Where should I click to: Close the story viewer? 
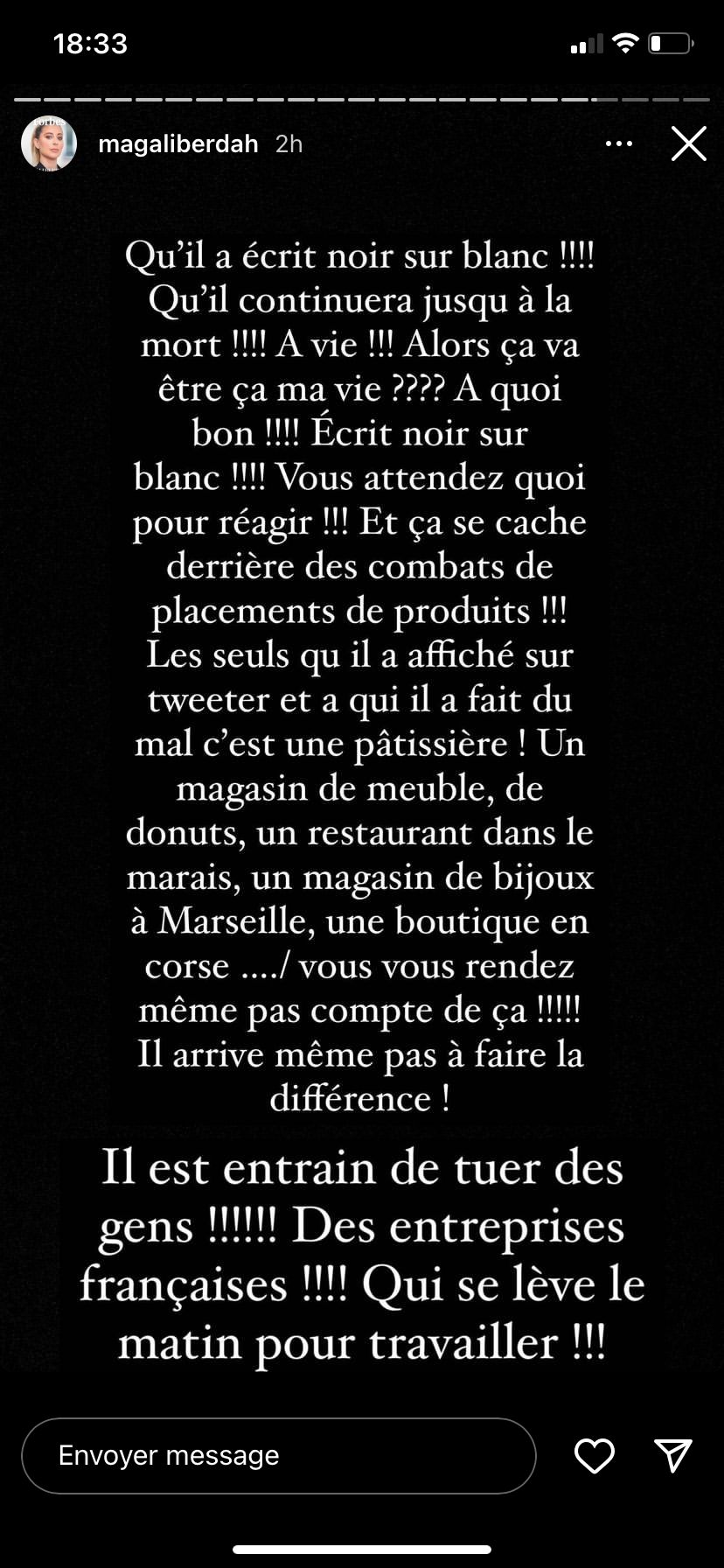(x=688, y=143)
